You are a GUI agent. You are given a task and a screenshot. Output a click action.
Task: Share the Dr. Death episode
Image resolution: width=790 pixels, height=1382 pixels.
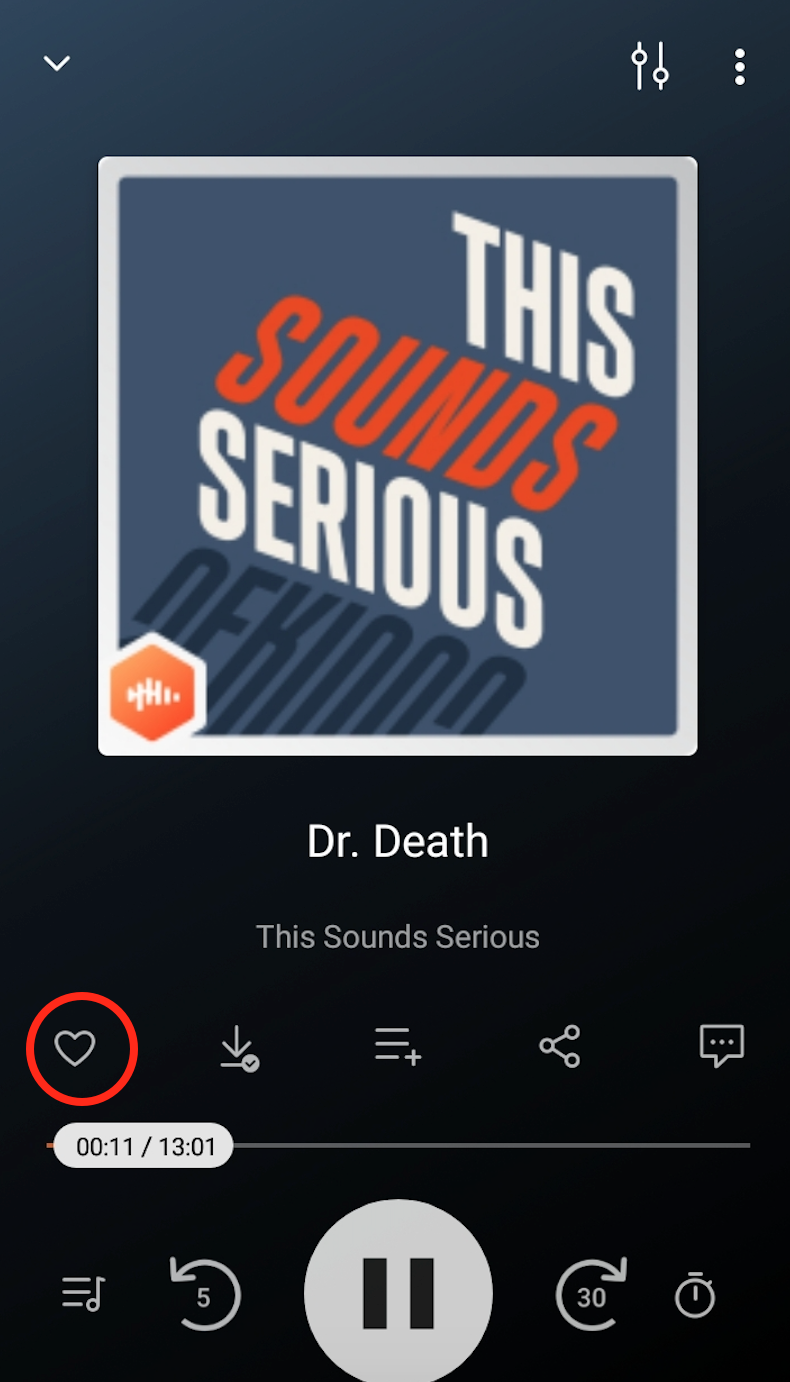pyautogui.click(x=559, y=1046)
